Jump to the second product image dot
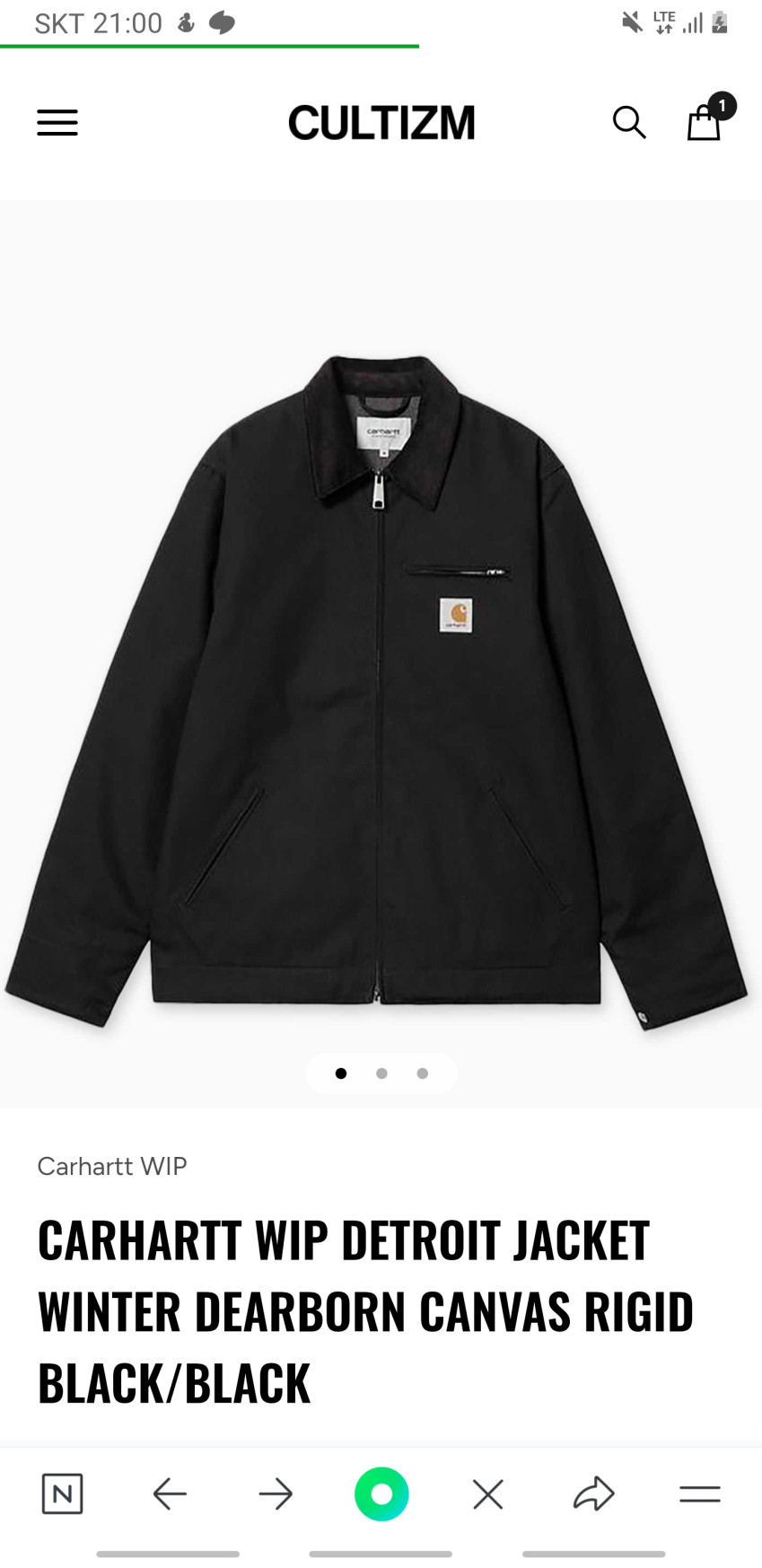 coord(381,1073)
